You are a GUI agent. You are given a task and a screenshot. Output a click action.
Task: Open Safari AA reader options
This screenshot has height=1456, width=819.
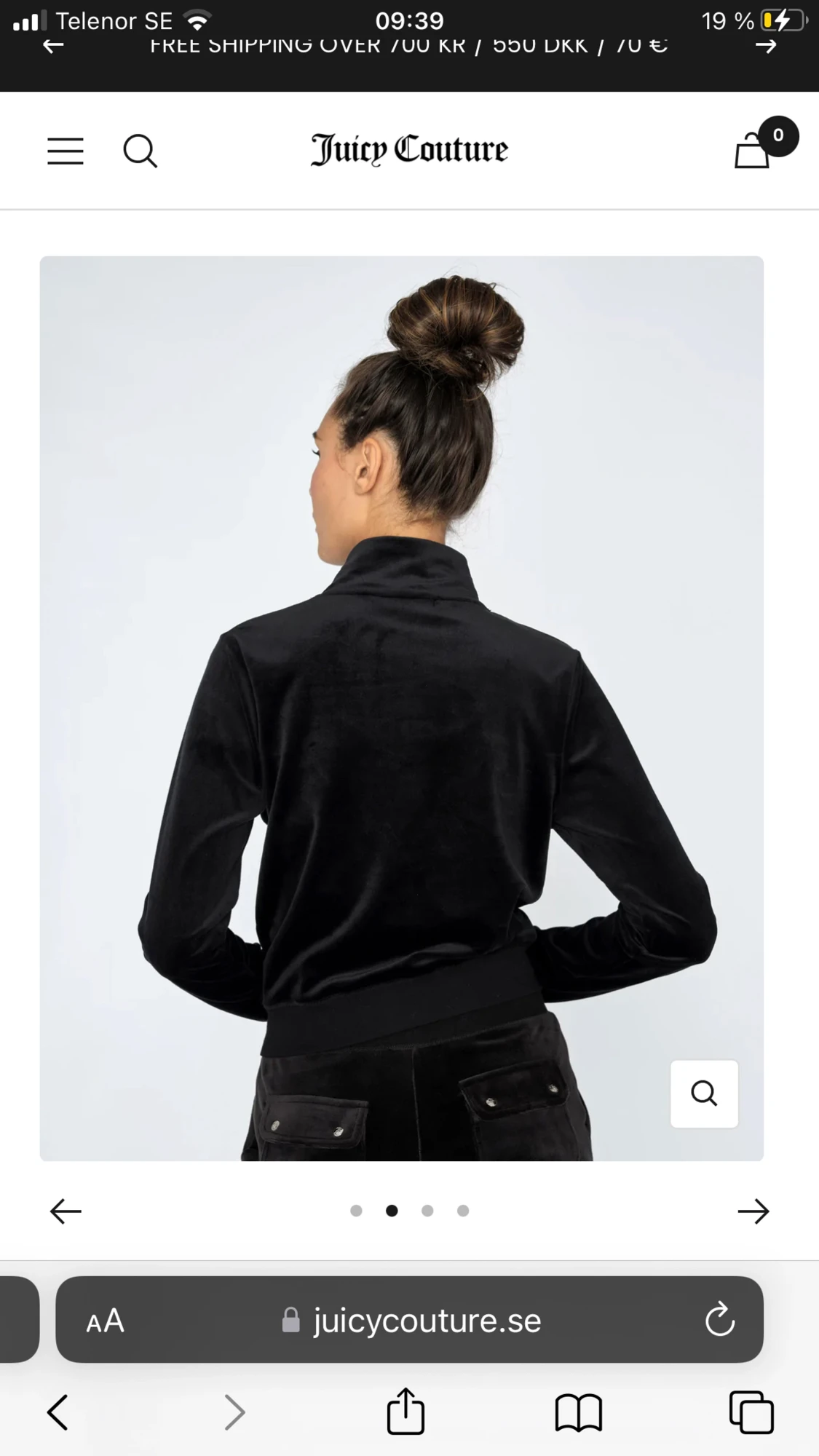105,1321
